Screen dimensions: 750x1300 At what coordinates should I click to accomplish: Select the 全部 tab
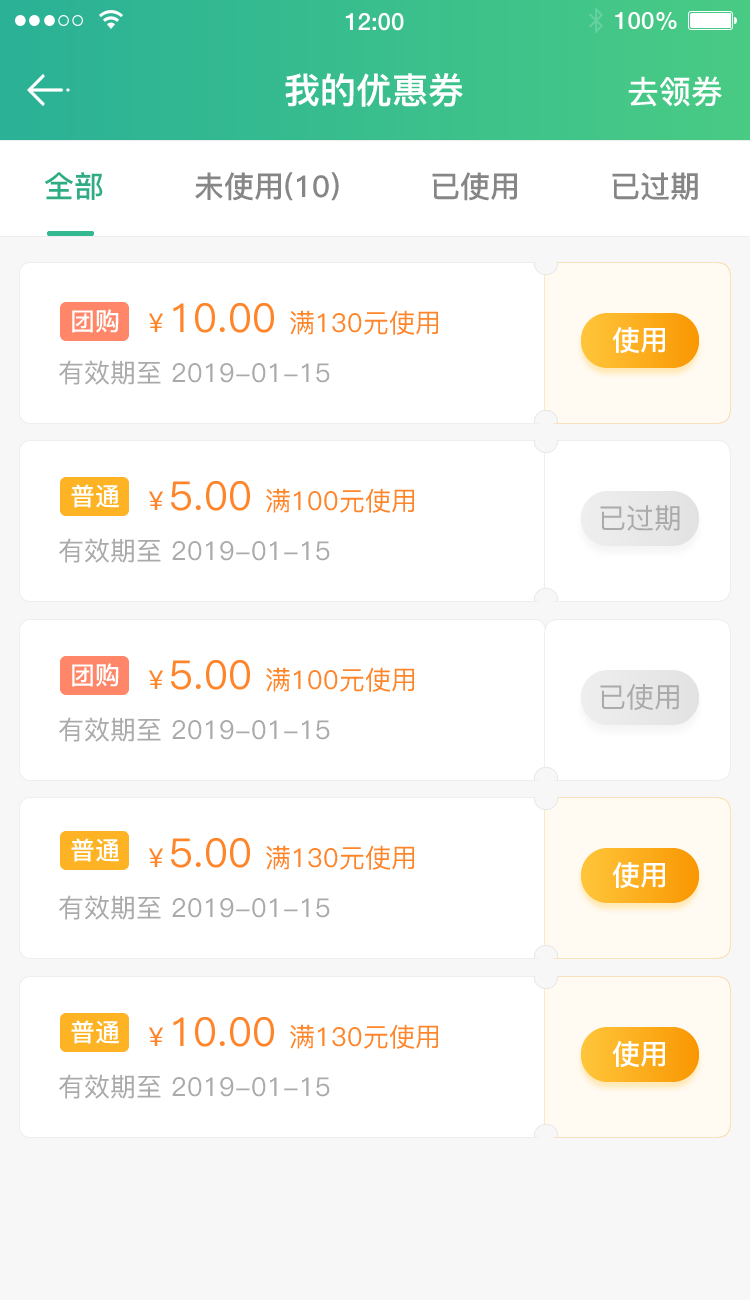coord(73,187)
